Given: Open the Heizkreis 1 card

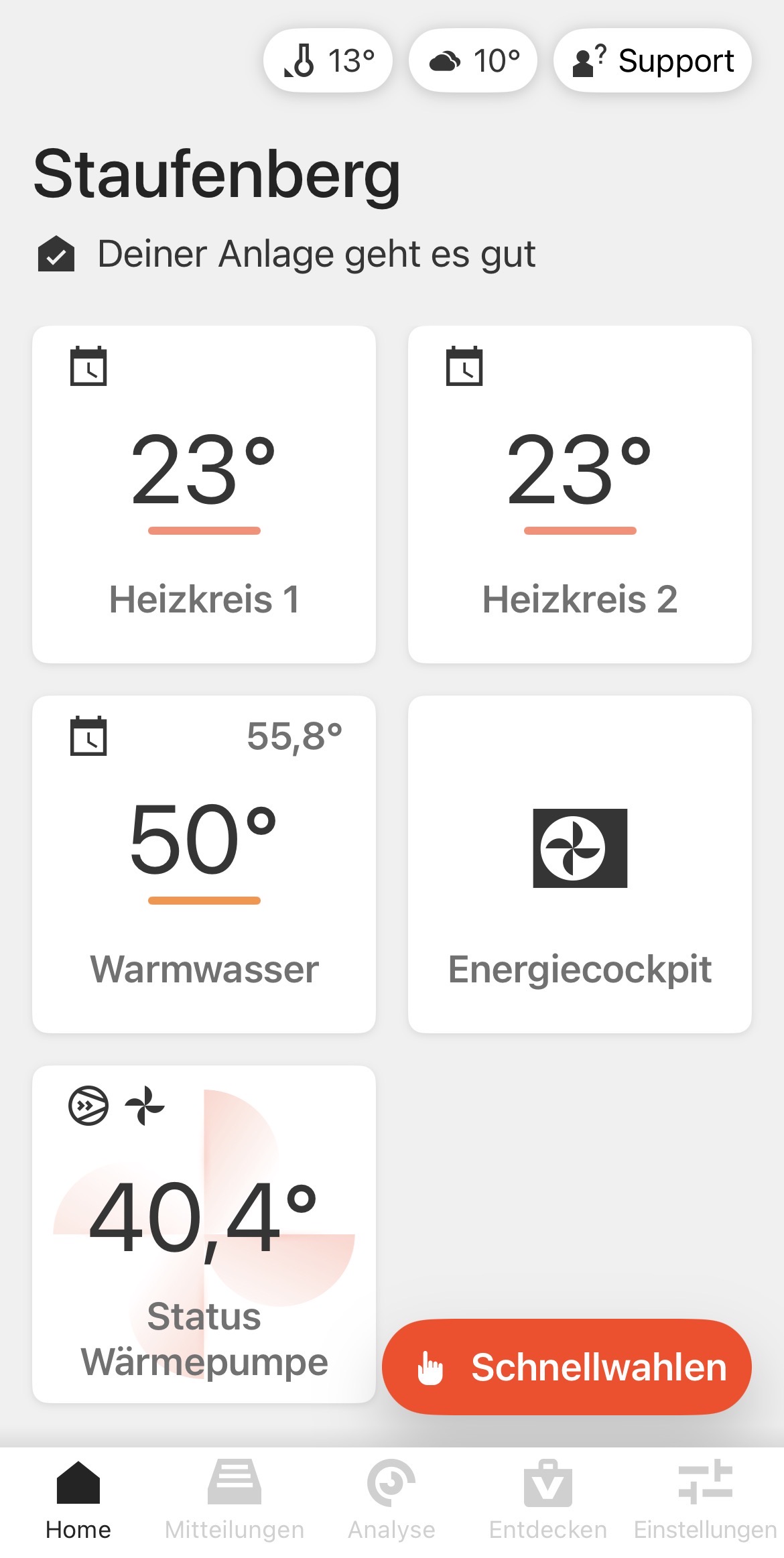Looking at the screenshot, I should (x=204, y=495).
